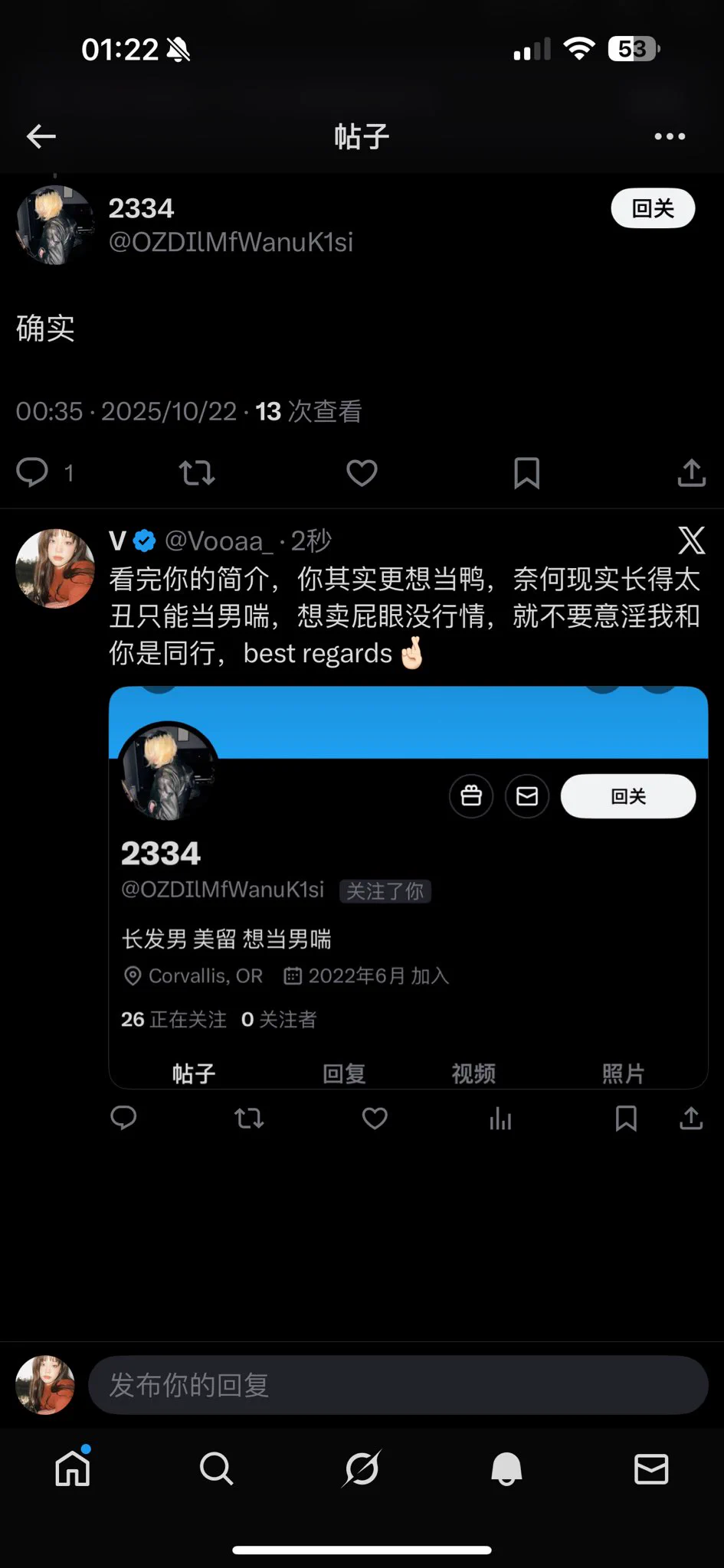This screenshot has width=724, height=1568.
Task: Tap the 发布你的回复 reply field
Action: point(398,1385)
